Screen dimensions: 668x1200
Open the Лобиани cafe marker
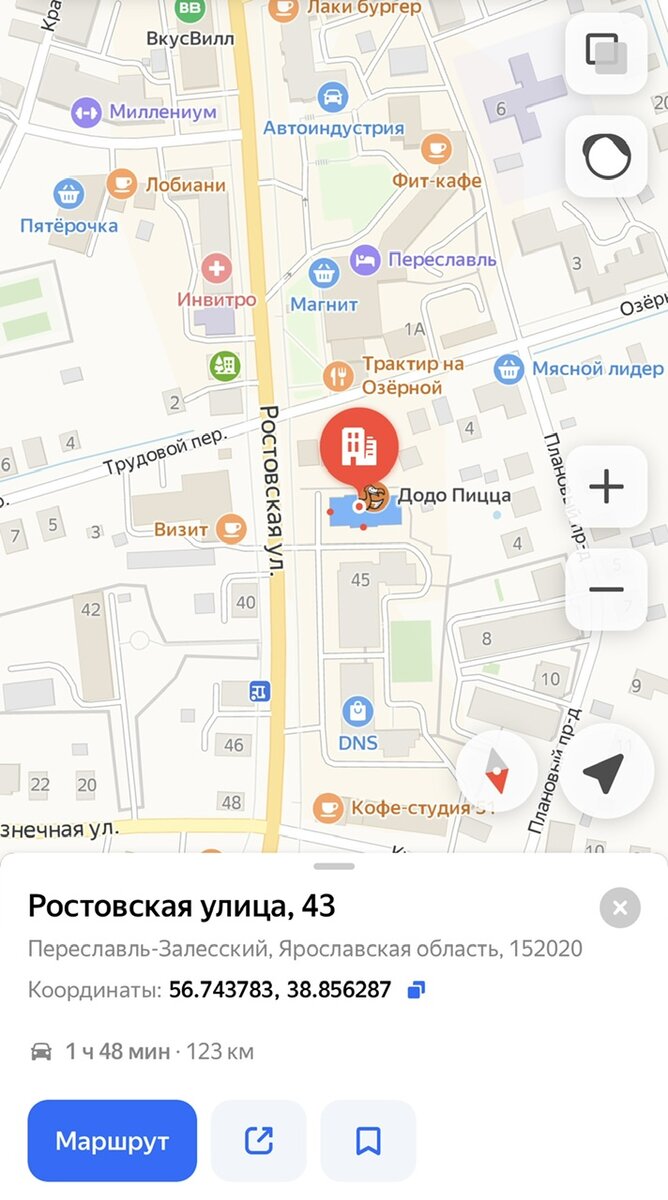[121, 184]
